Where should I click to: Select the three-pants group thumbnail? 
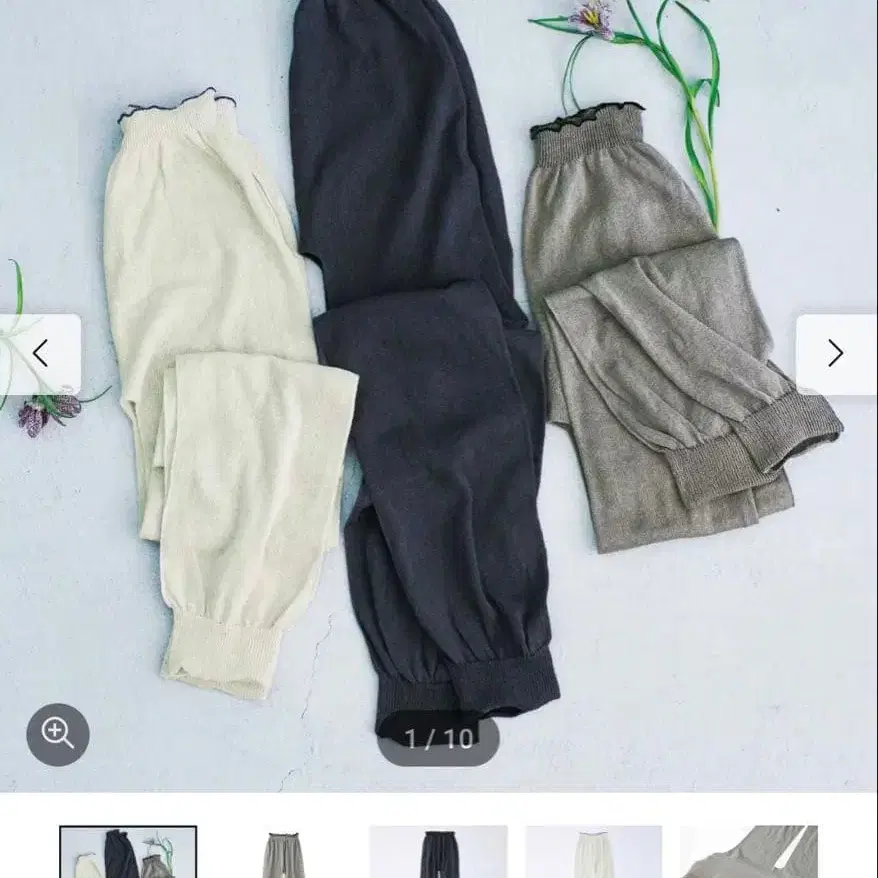(x=128, y=852)
